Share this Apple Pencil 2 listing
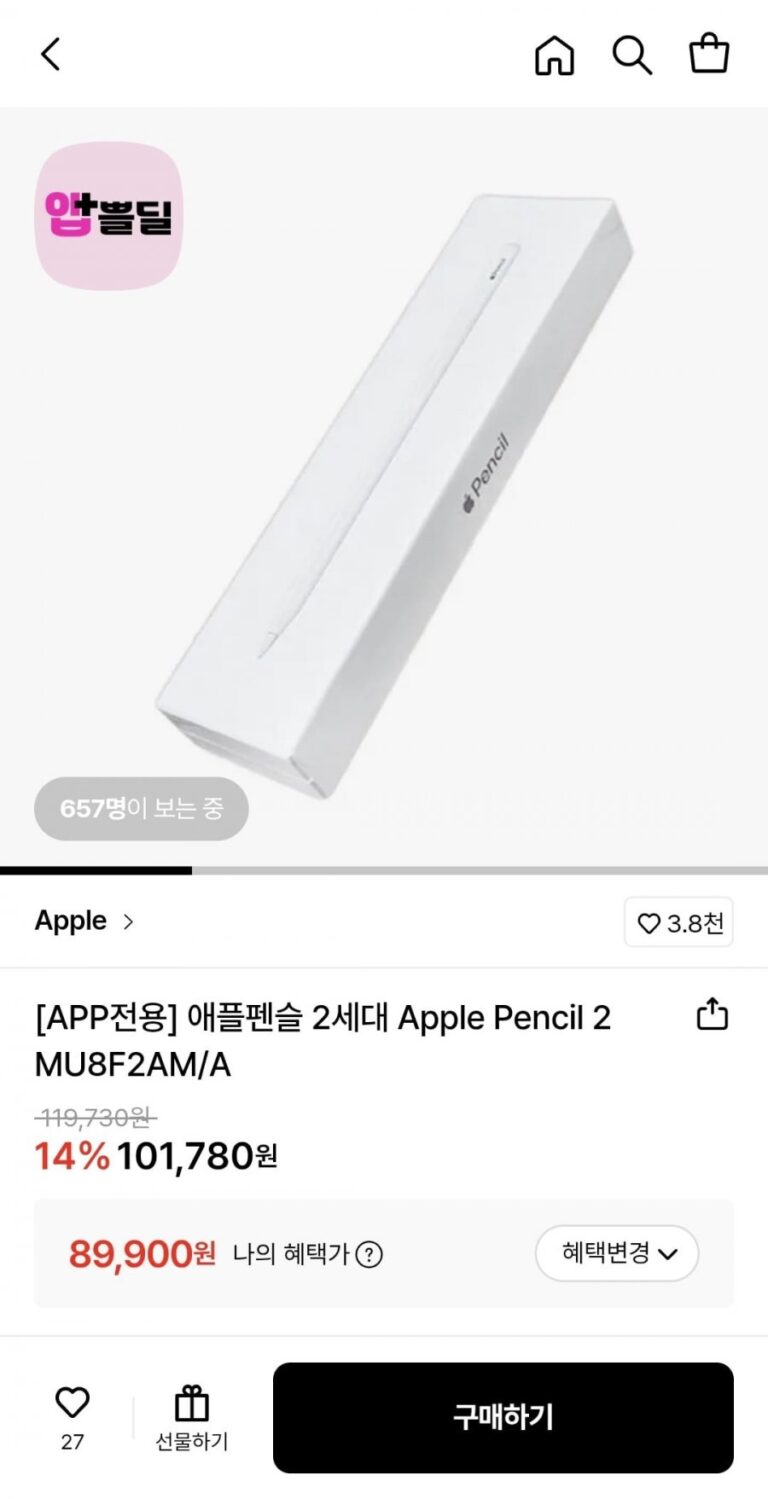The height and width of the screenshot is (1499, 768). [712, 1014]
